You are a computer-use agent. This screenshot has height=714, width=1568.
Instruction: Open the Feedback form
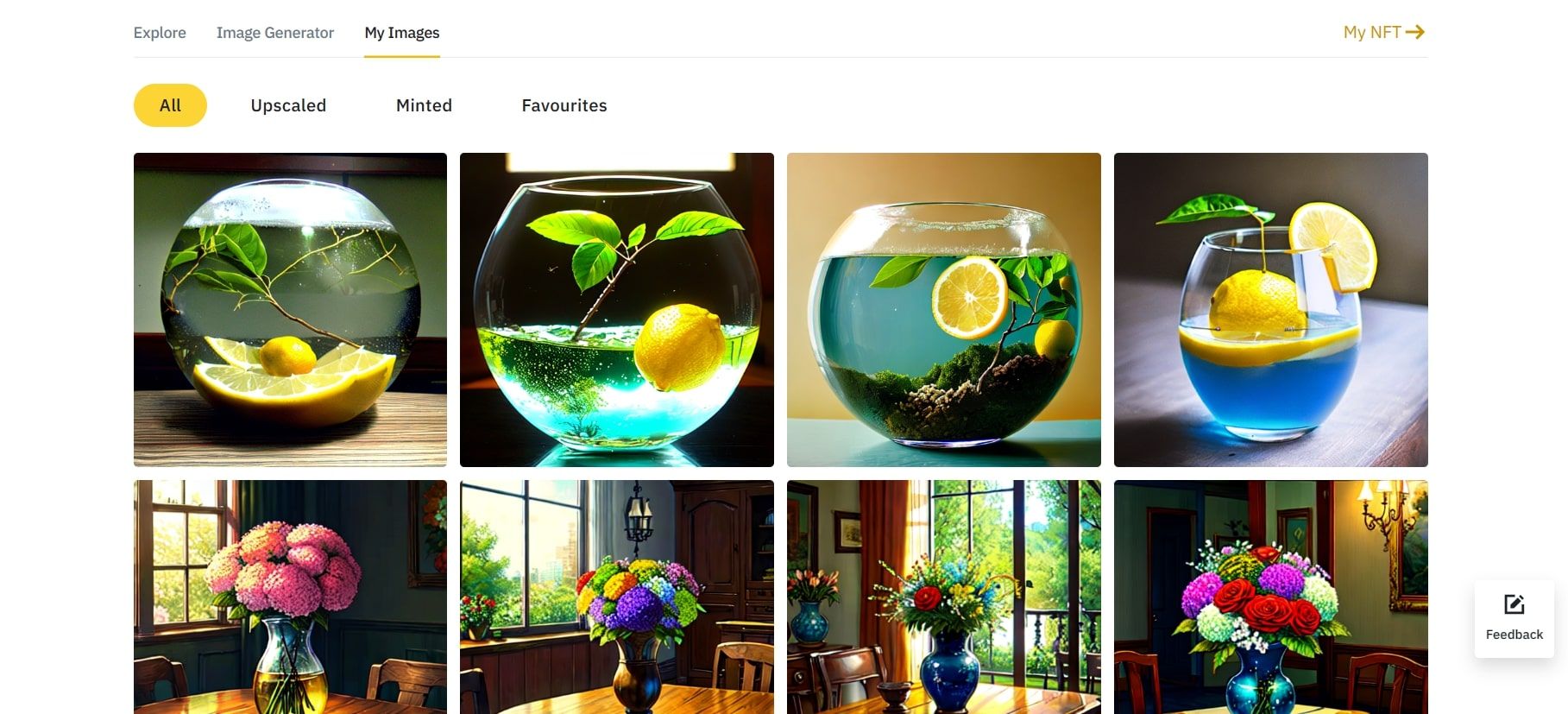pos(1514,617)
